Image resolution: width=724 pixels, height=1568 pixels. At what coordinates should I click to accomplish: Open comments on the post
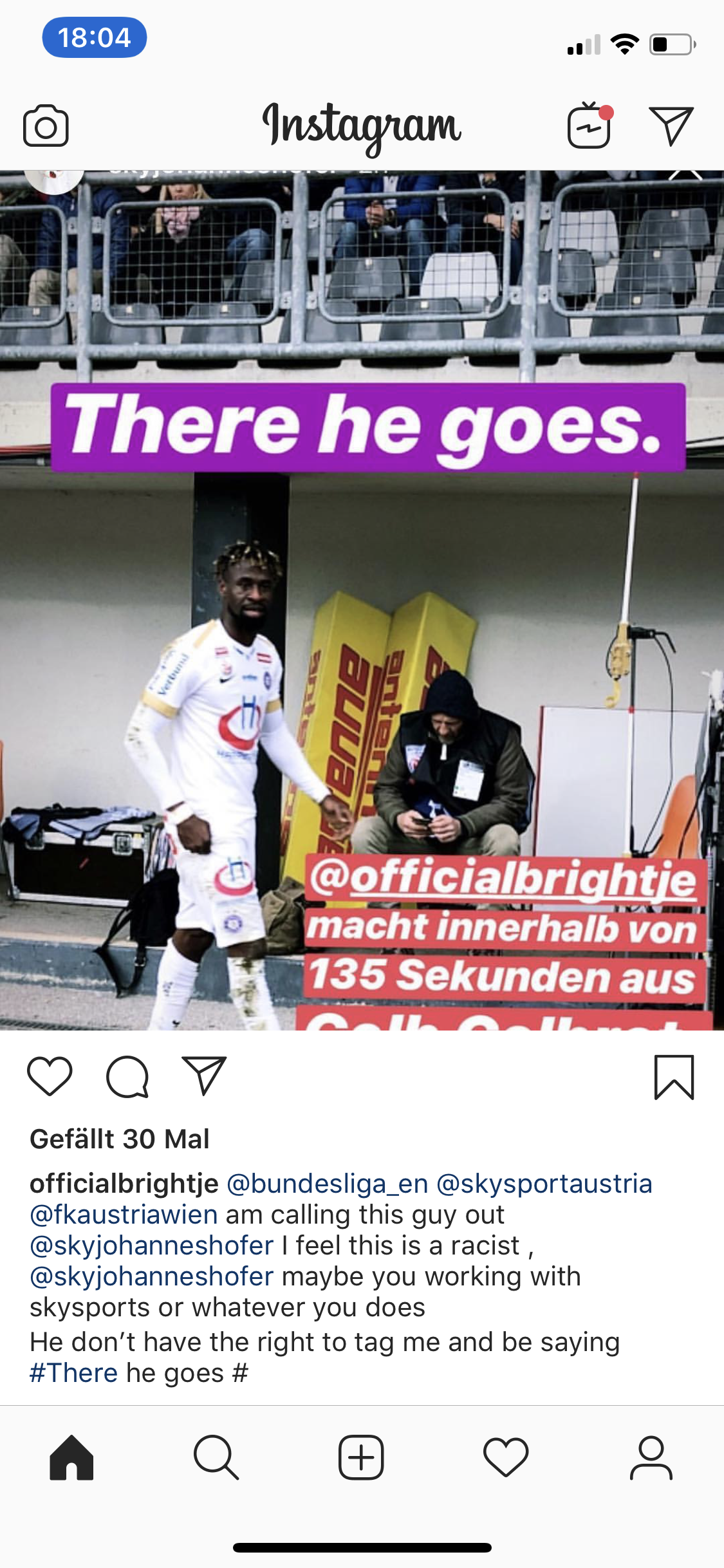pyautogui.click(x=127, y=1076)
